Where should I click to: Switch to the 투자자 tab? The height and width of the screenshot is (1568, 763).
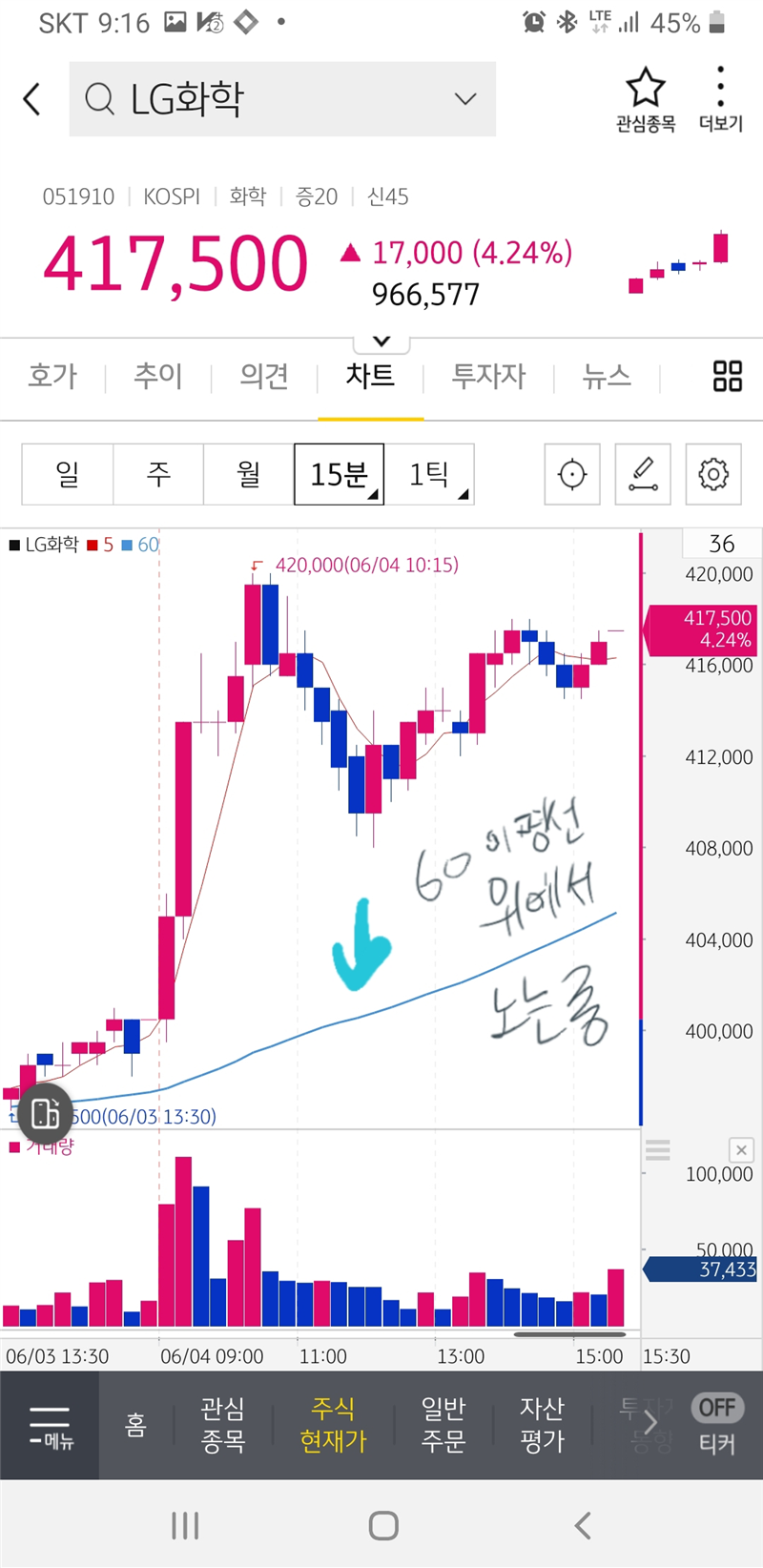click(x=488, y=377)
